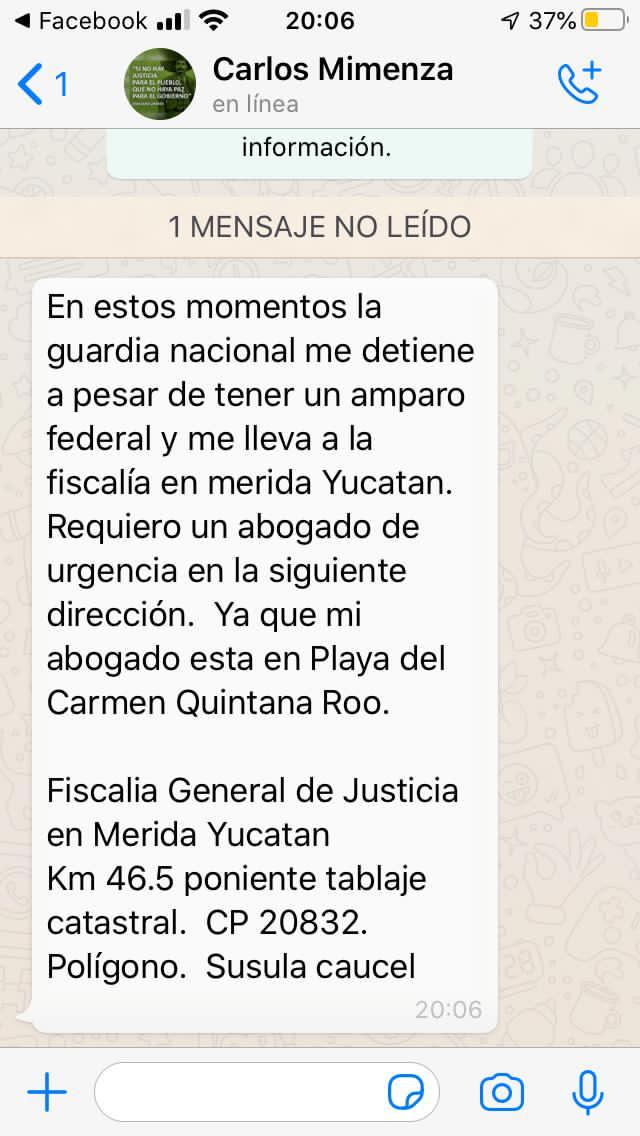Open the sticker picker
This screenshot has width=640, height=1136.
click(x=406, y=1092)
